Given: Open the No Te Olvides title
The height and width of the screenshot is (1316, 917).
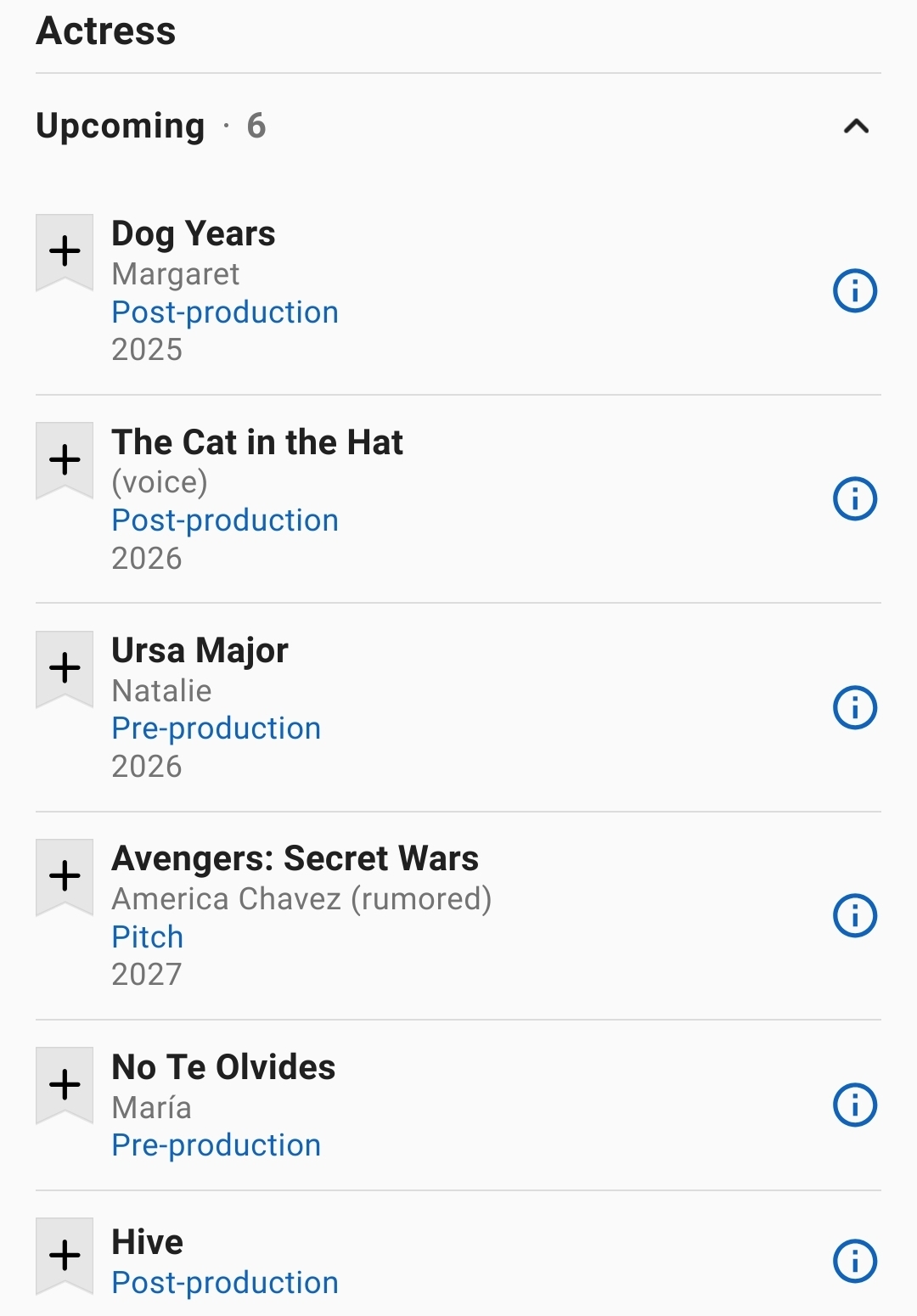Looking at the screenshot, I should pos(224,1067).
